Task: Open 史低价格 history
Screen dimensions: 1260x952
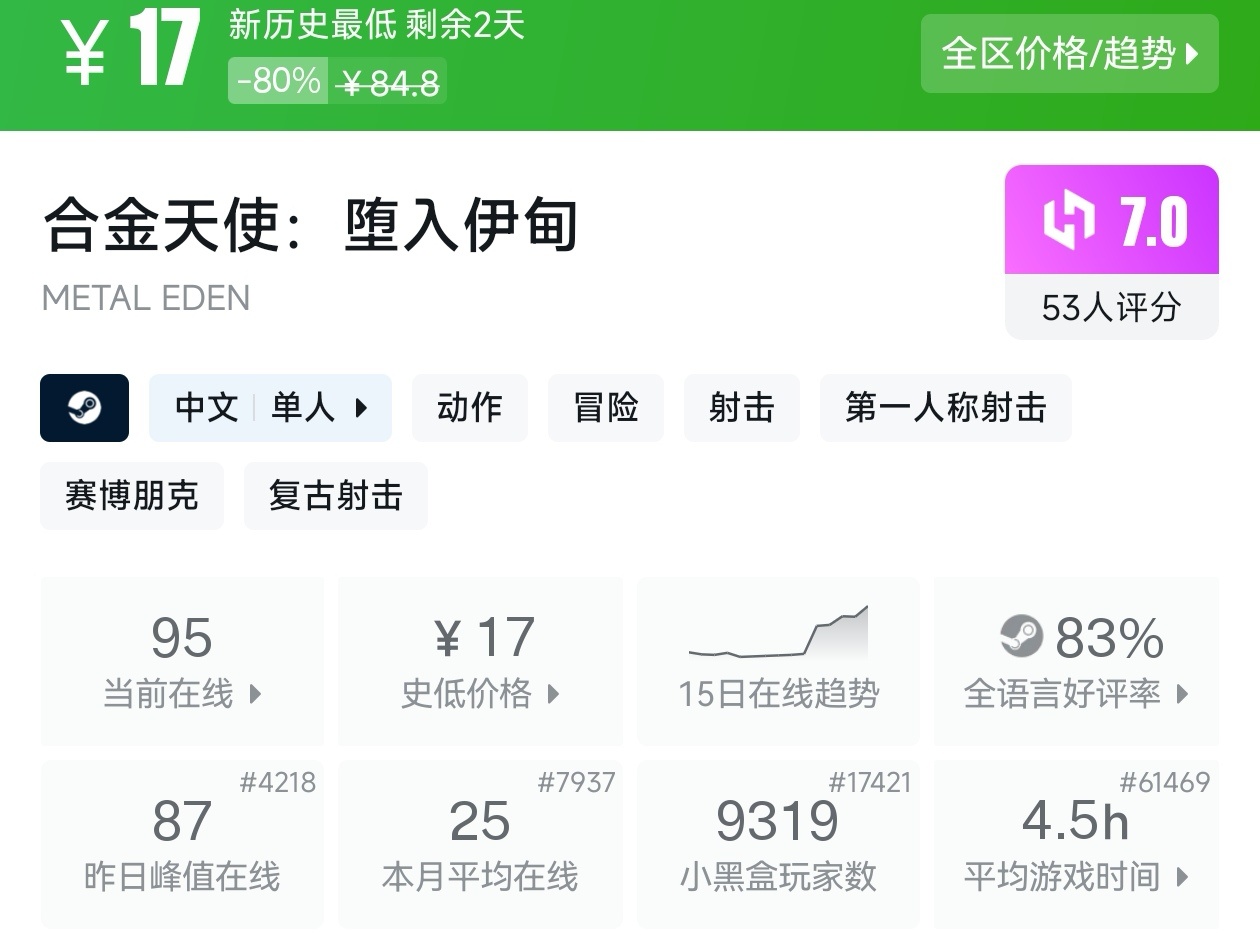Action: coord(480,661)
